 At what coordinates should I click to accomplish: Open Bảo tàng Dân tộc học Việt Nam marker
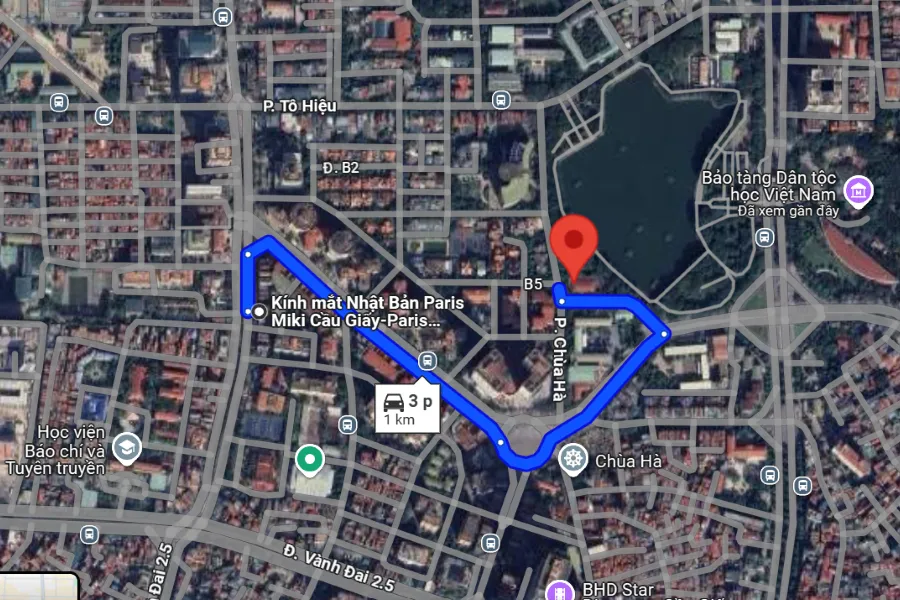pos(856,189)
